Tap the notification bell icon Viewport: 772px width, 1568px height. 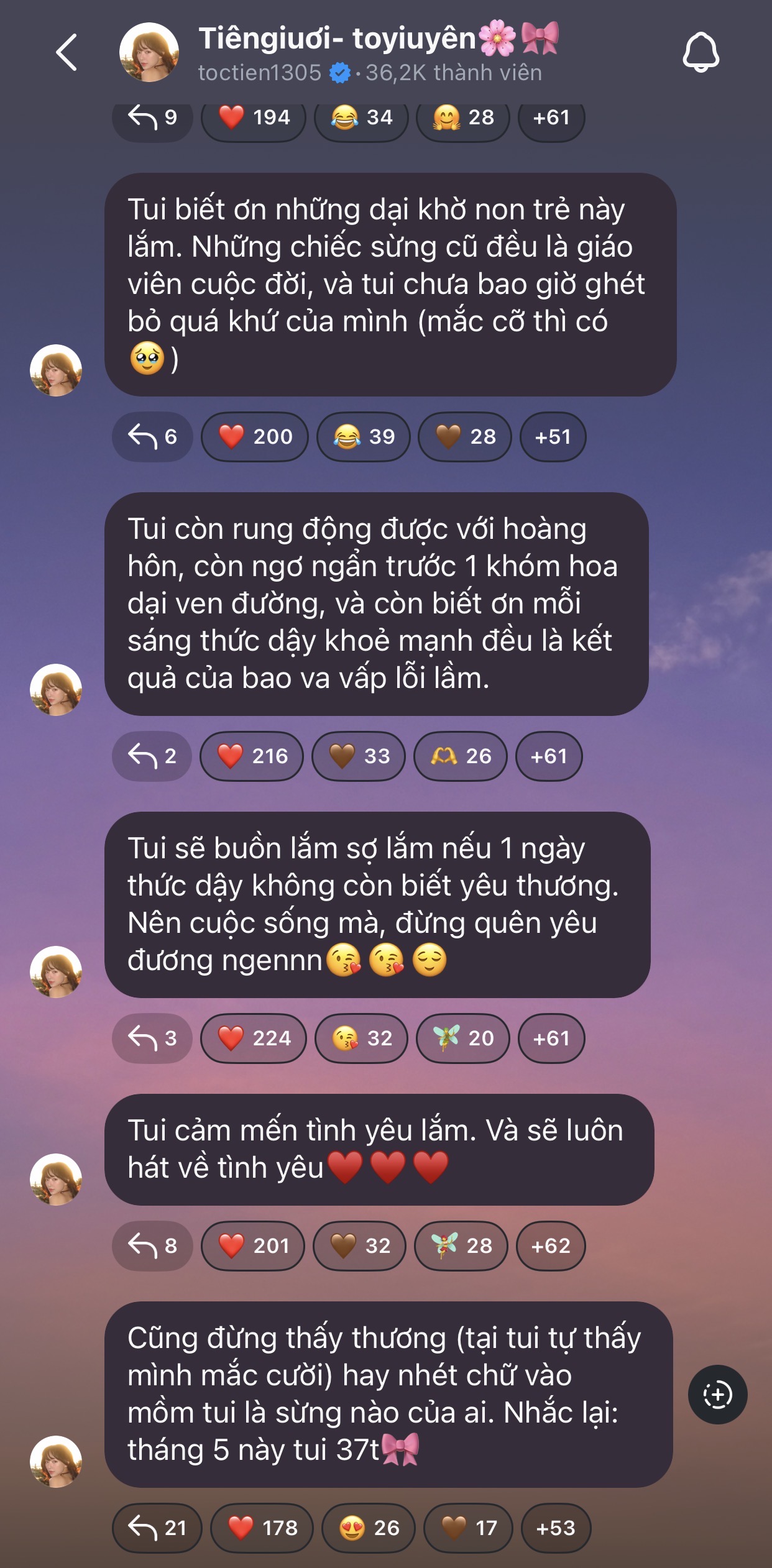(x=702, y=53)
